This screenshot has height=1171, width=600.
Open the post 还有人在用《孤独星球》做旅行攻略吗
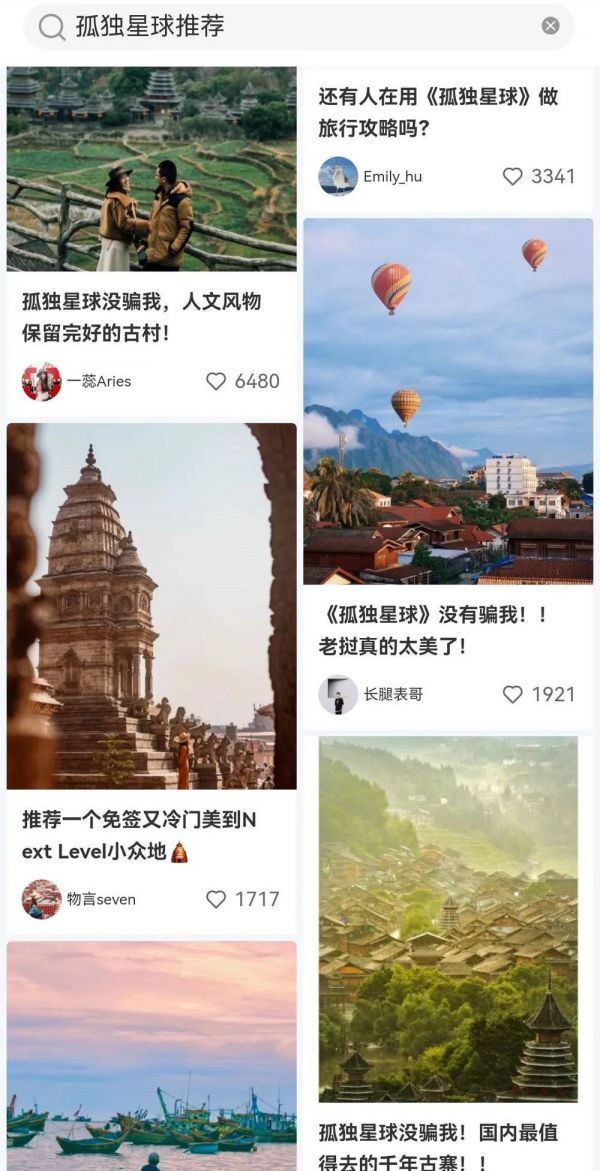(438, 111)
